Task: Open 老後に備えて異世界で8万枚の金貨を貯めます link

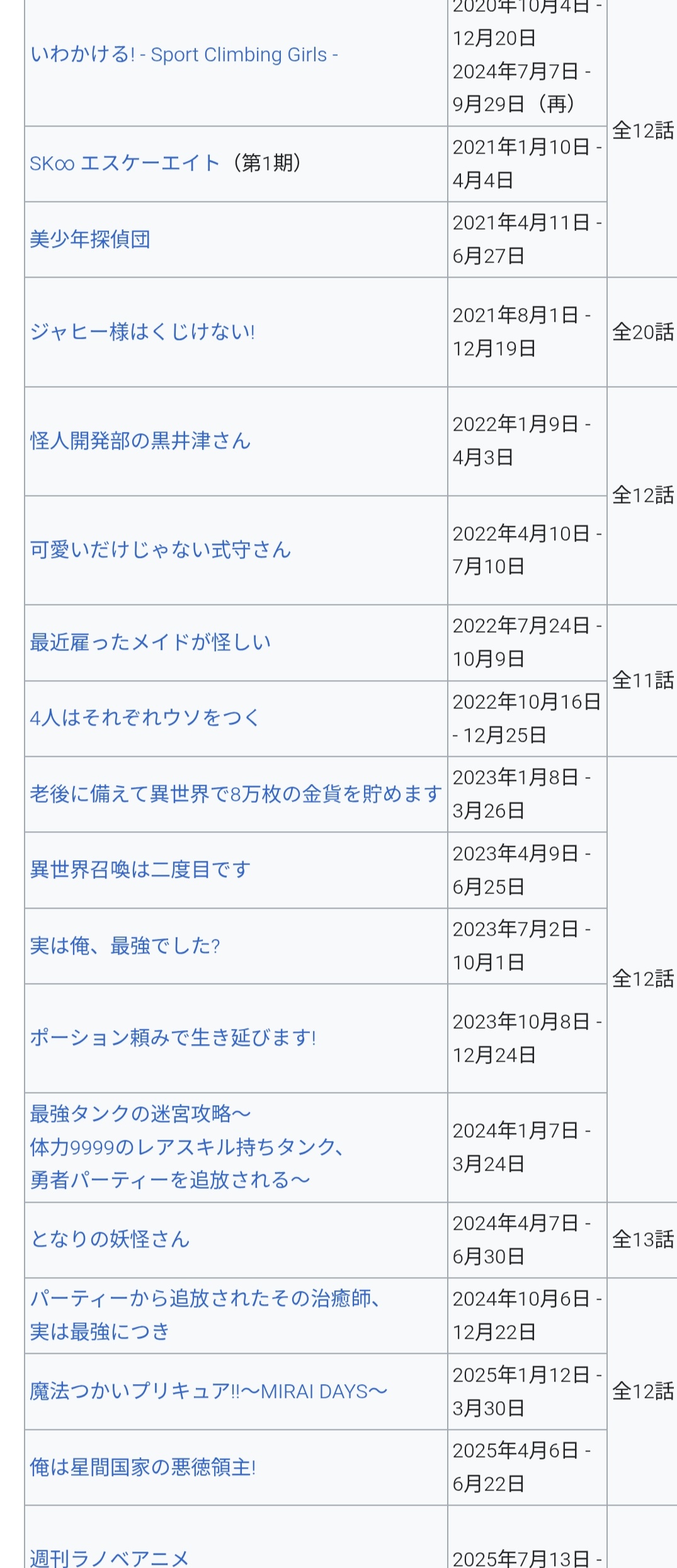Action: [235, 794]
